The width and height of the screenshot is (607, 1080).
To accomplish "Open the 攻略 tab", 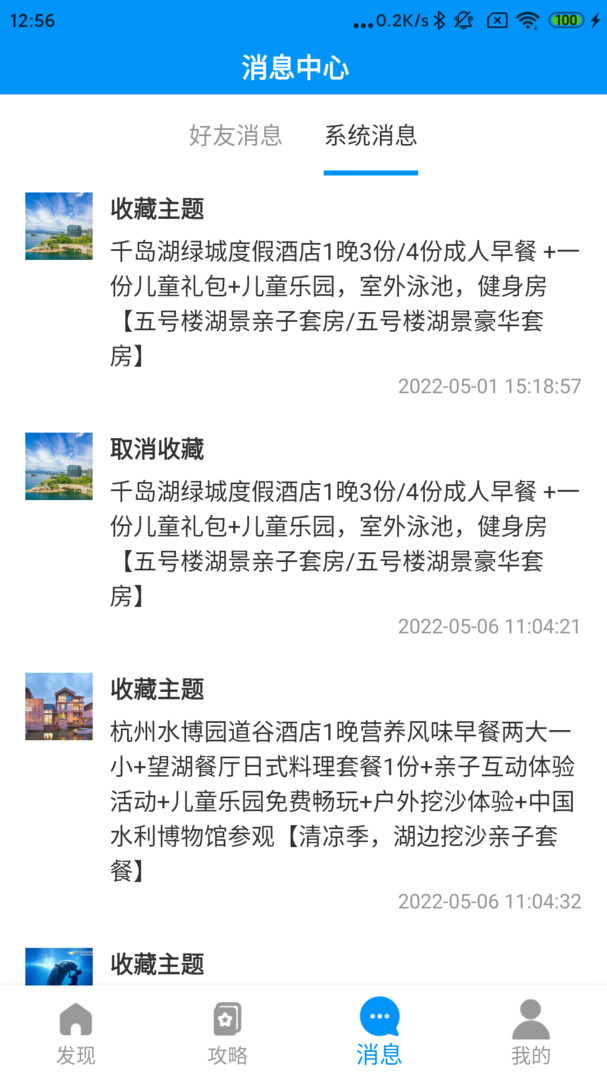I will (x=227, y=1033).
